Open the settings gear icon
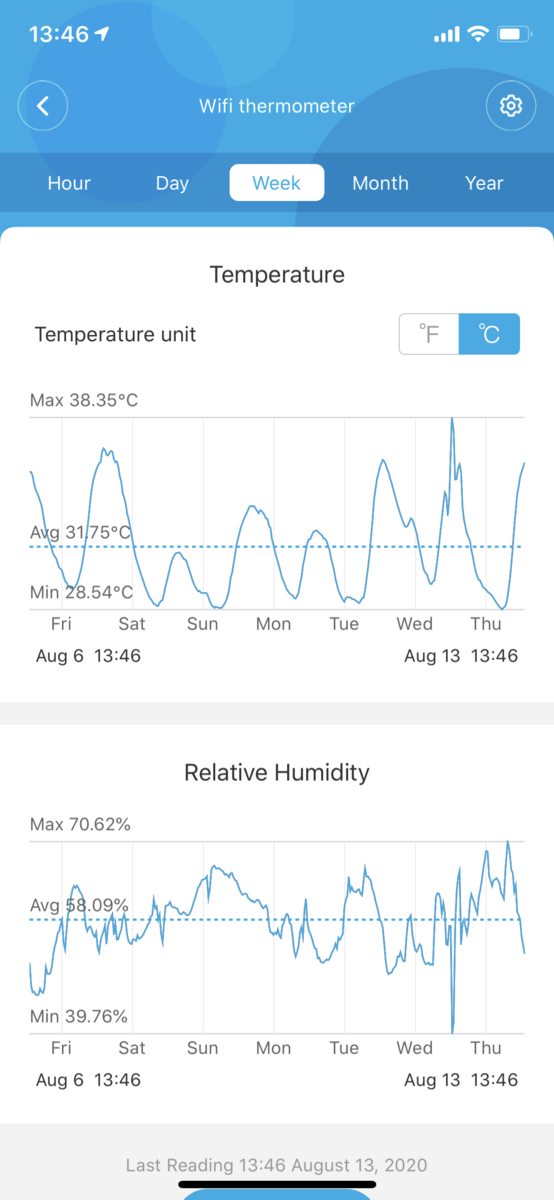The height and width of the screenshot is (1200, 554). pos(511,106)
